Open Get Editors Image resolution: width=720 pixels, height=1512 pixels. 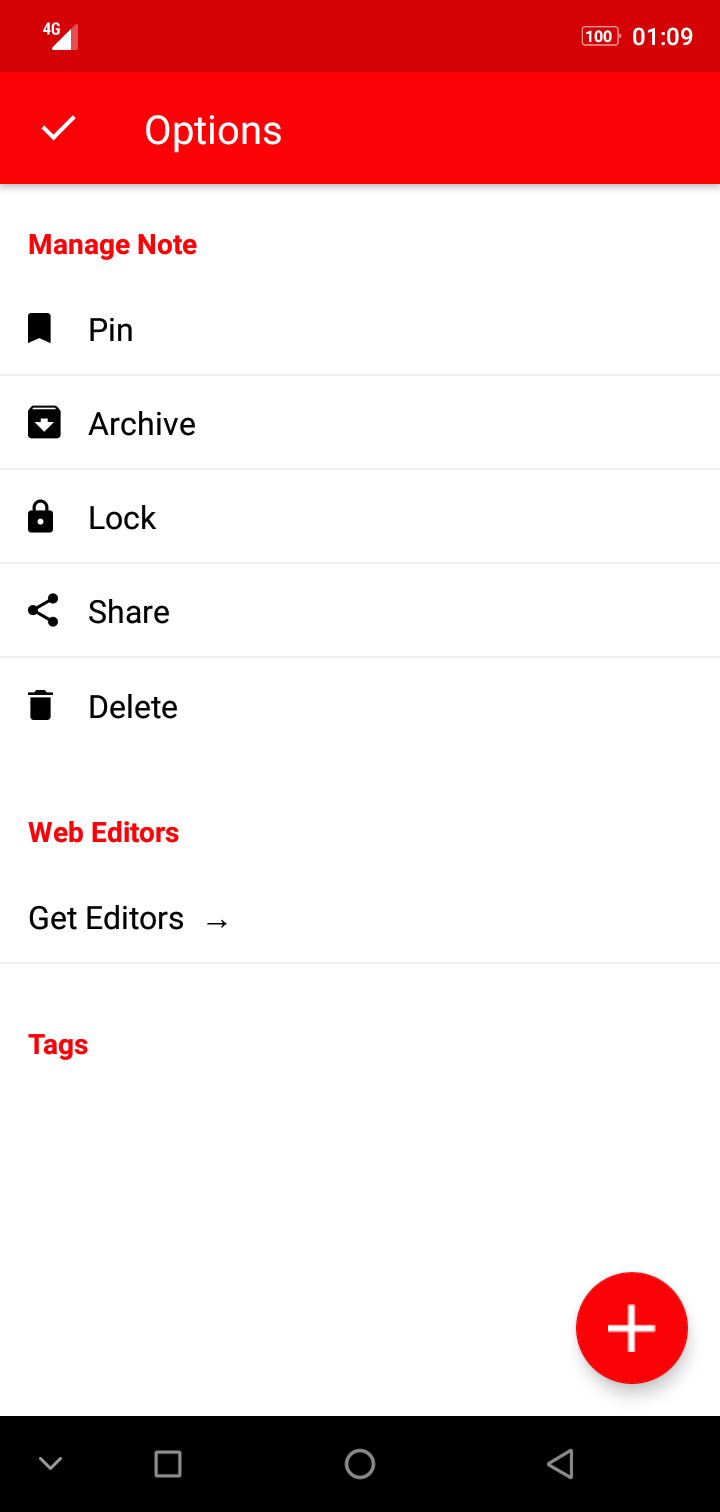click(360, 918)
